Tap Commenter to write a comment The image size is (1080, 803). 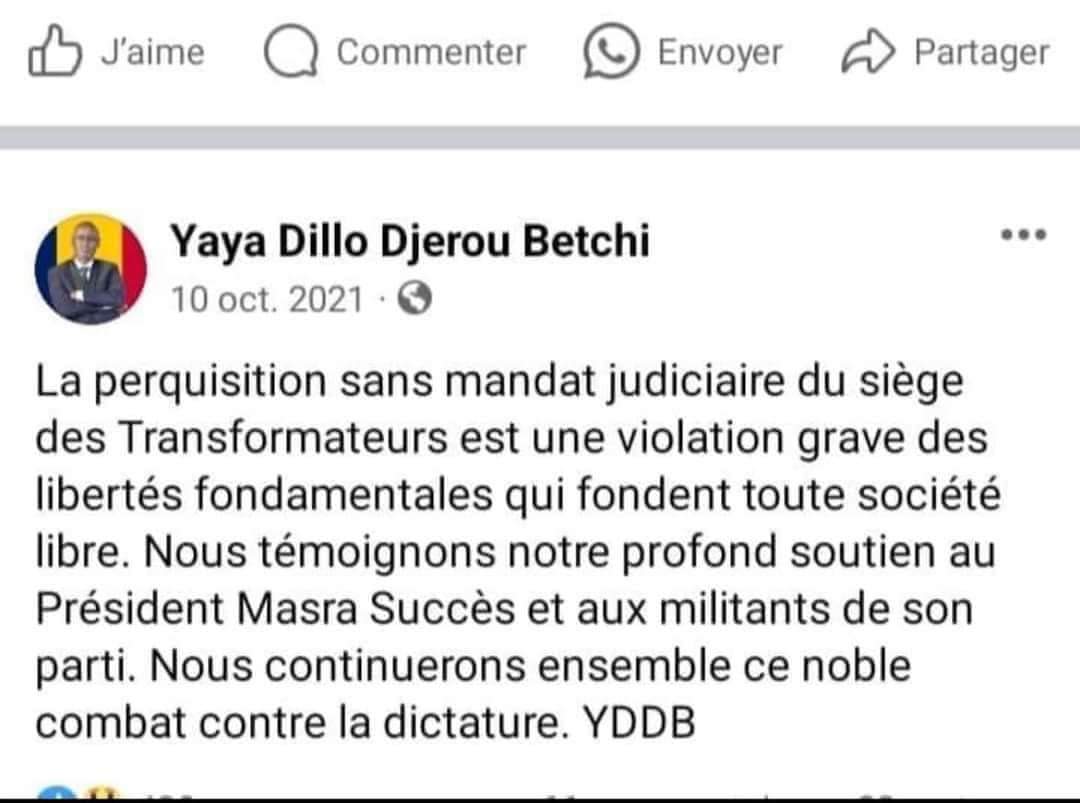[395, 53]
